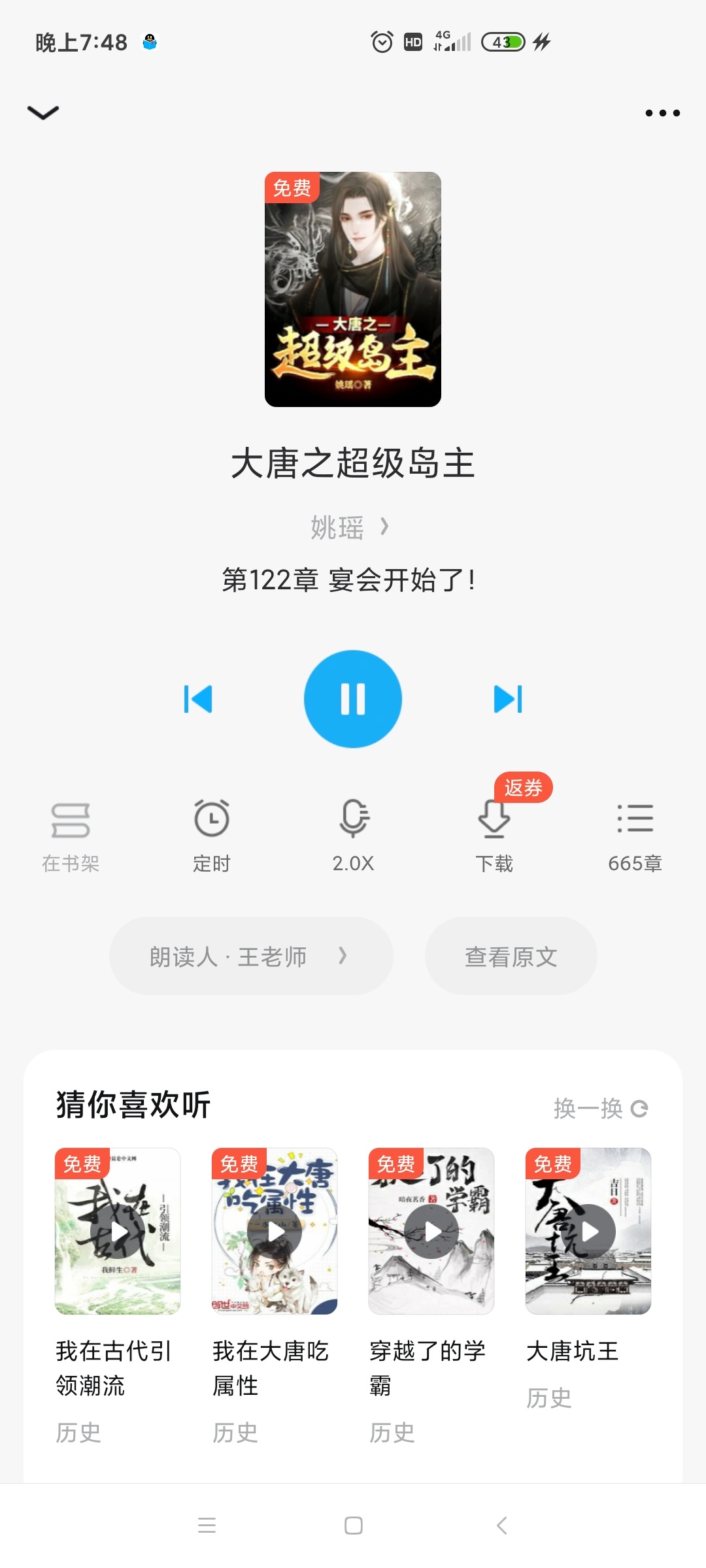706x1568 pixels.
Task: Open author 姚瑶's page
Action: pyautogui.click(x=350, y=527)
